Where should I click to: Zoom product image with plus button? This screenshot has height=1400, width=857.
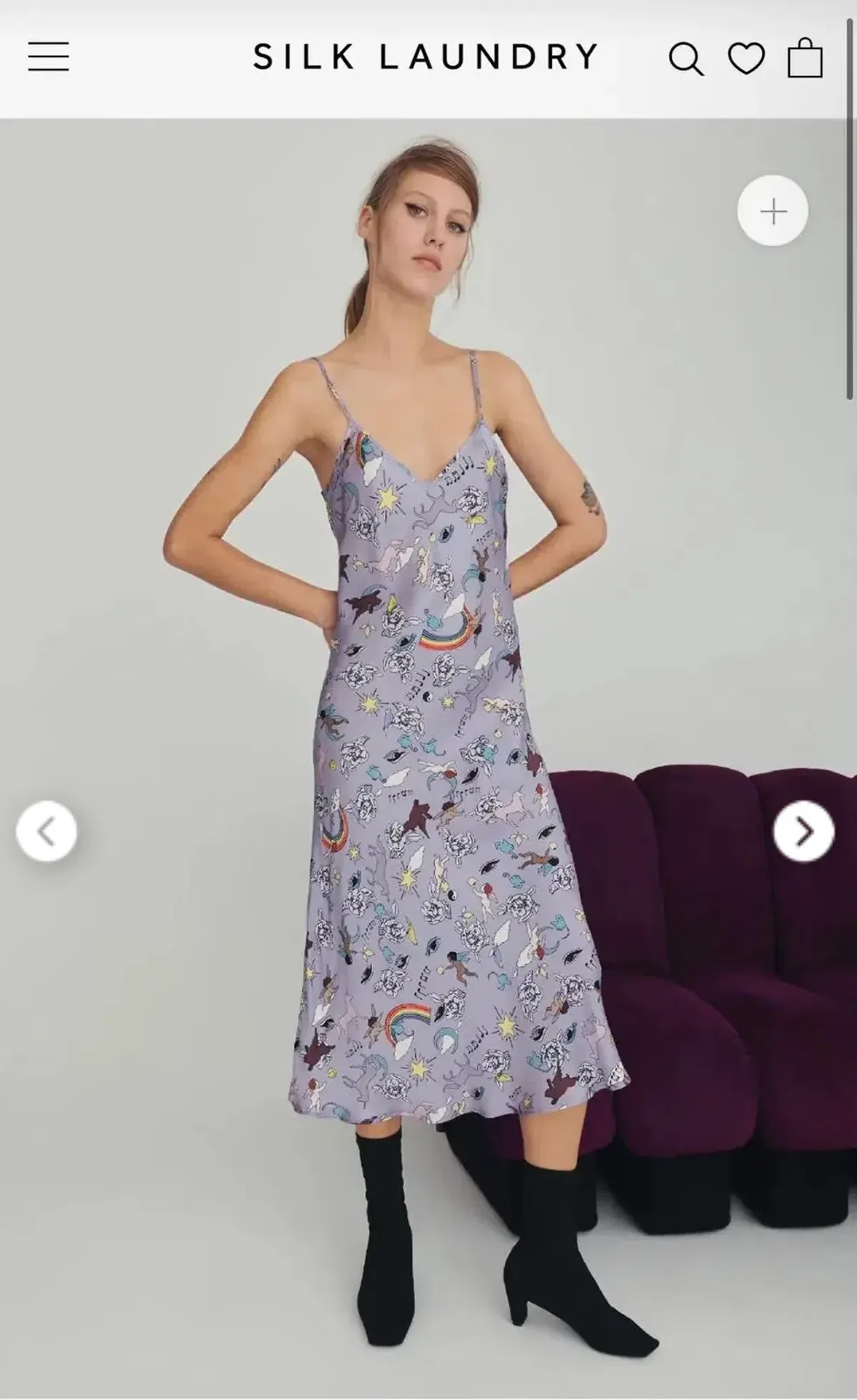click(773, 211)
